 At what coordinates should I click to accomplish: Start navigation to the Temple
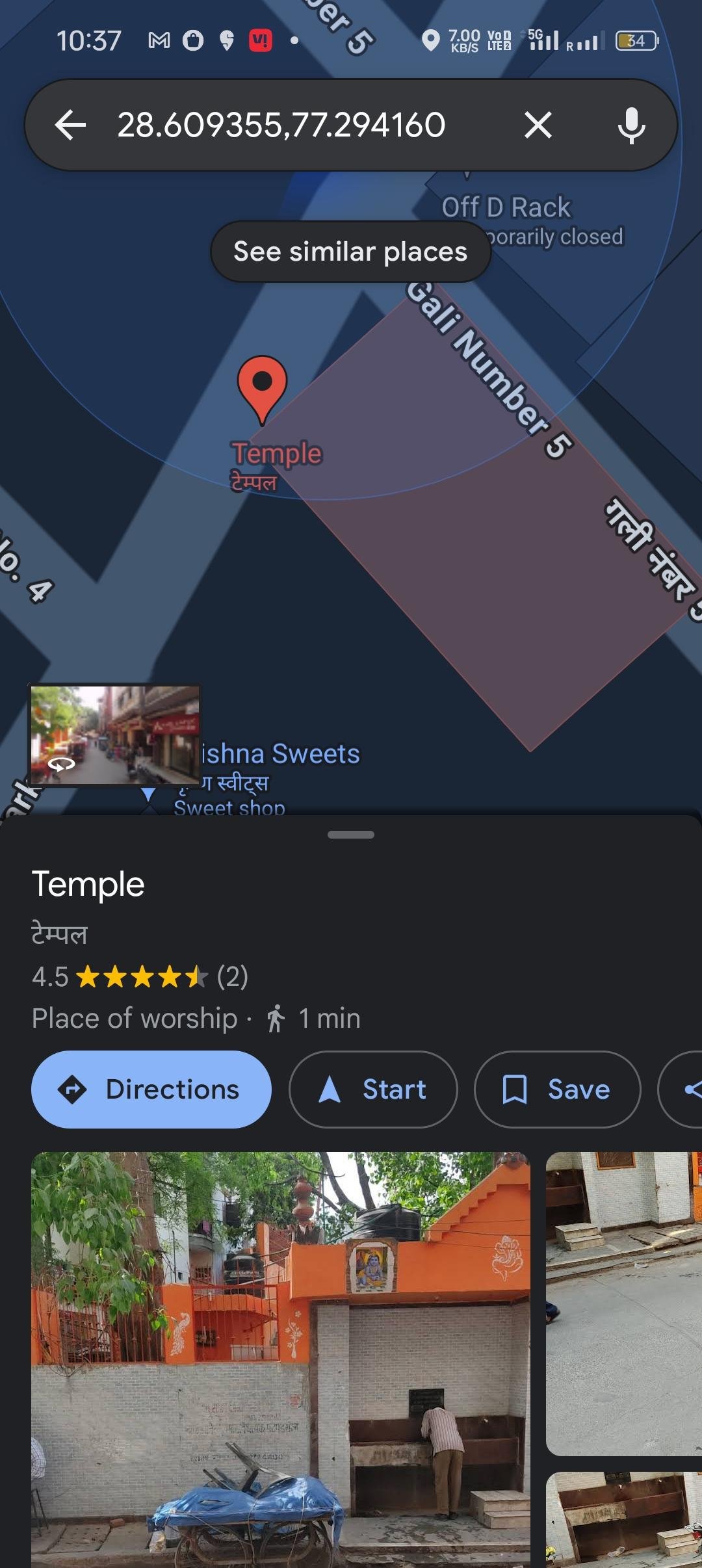(373, 1089)
